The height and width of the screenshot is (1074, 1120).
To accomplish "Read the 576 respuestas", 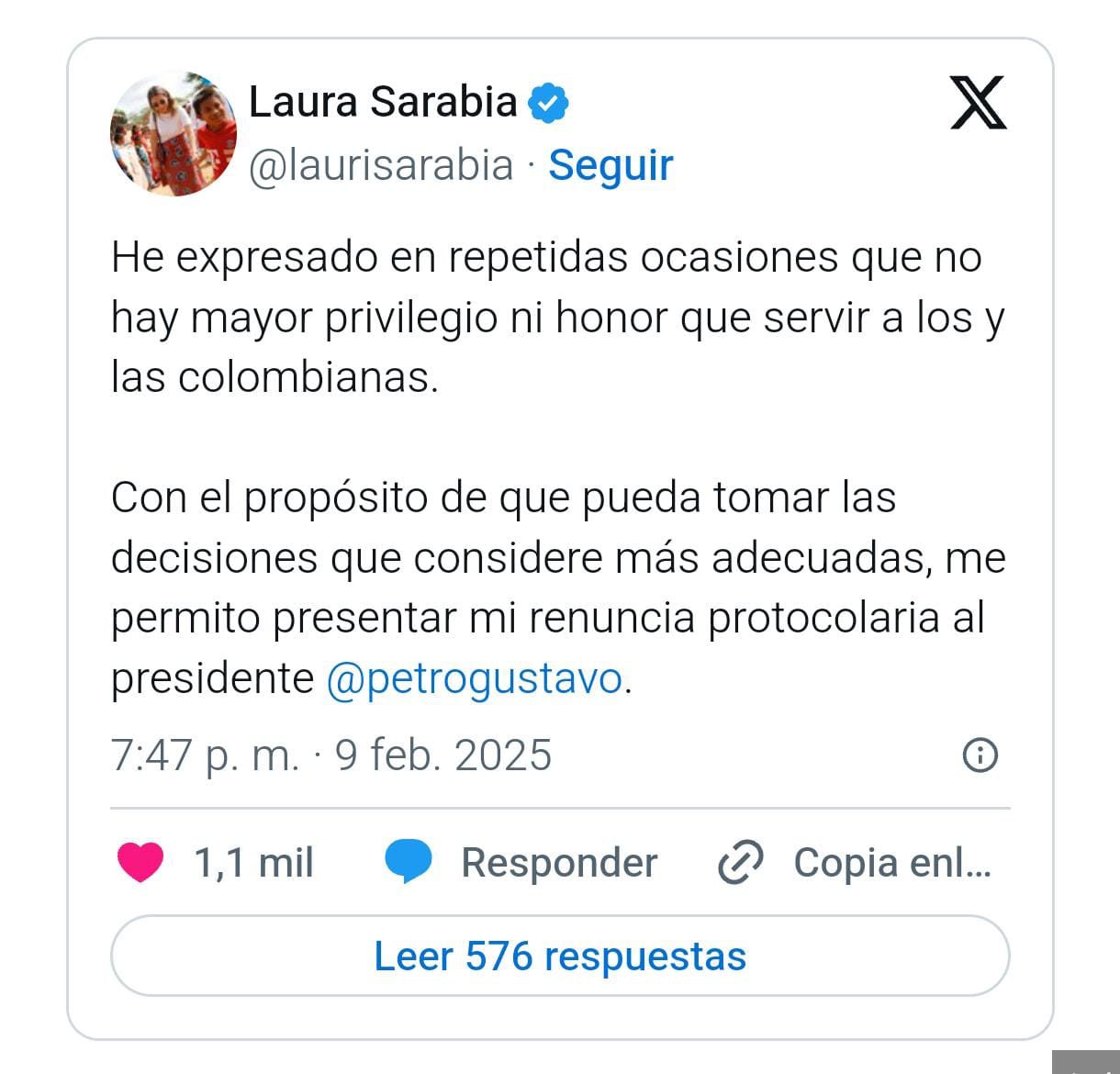I will click(560, 957).
